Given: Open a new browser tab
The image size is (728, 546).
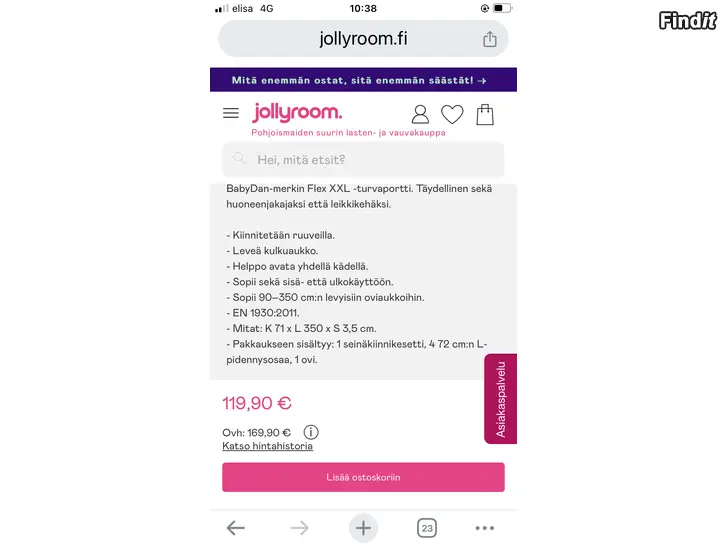Looking at the screenshot, I should [363, 528].
